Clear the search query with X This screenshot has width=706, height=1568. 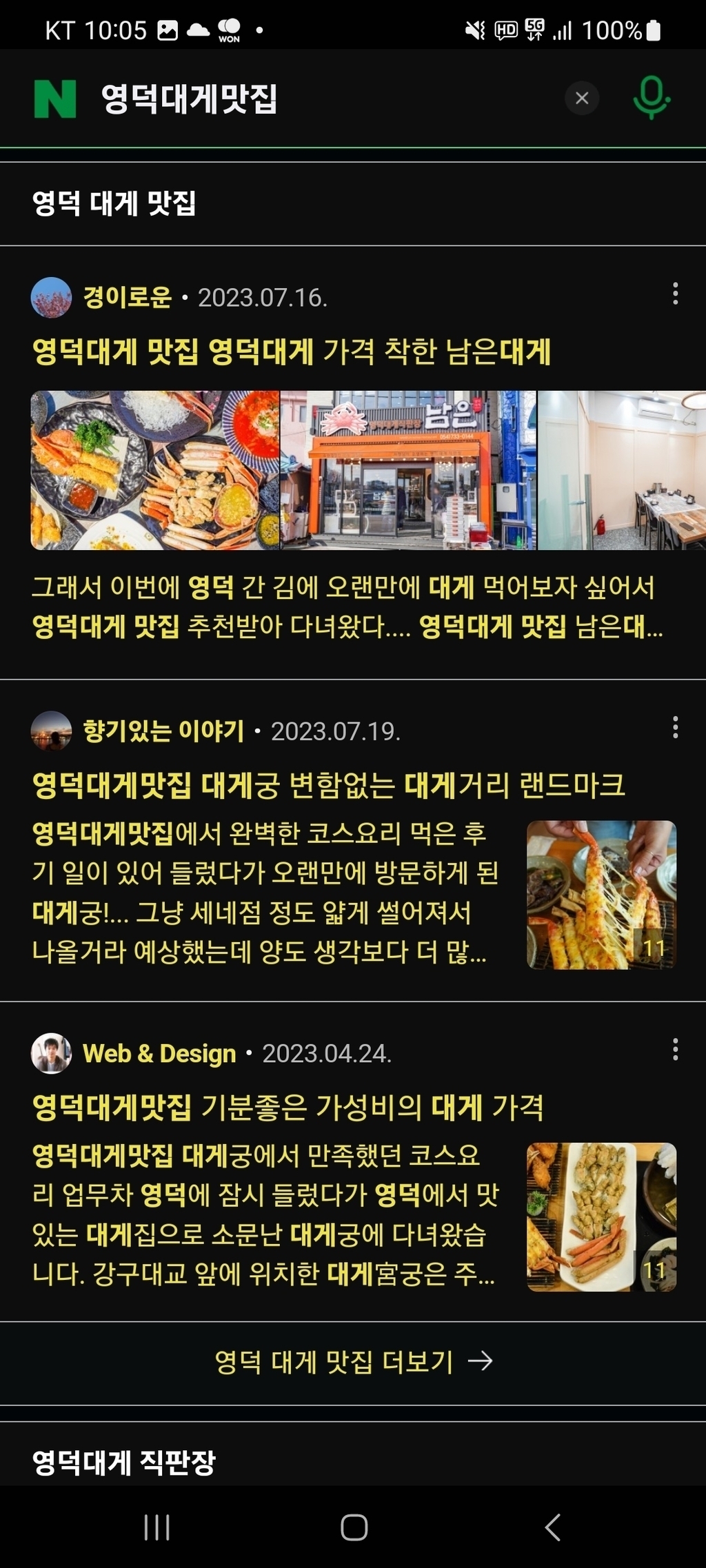[582, 99]
